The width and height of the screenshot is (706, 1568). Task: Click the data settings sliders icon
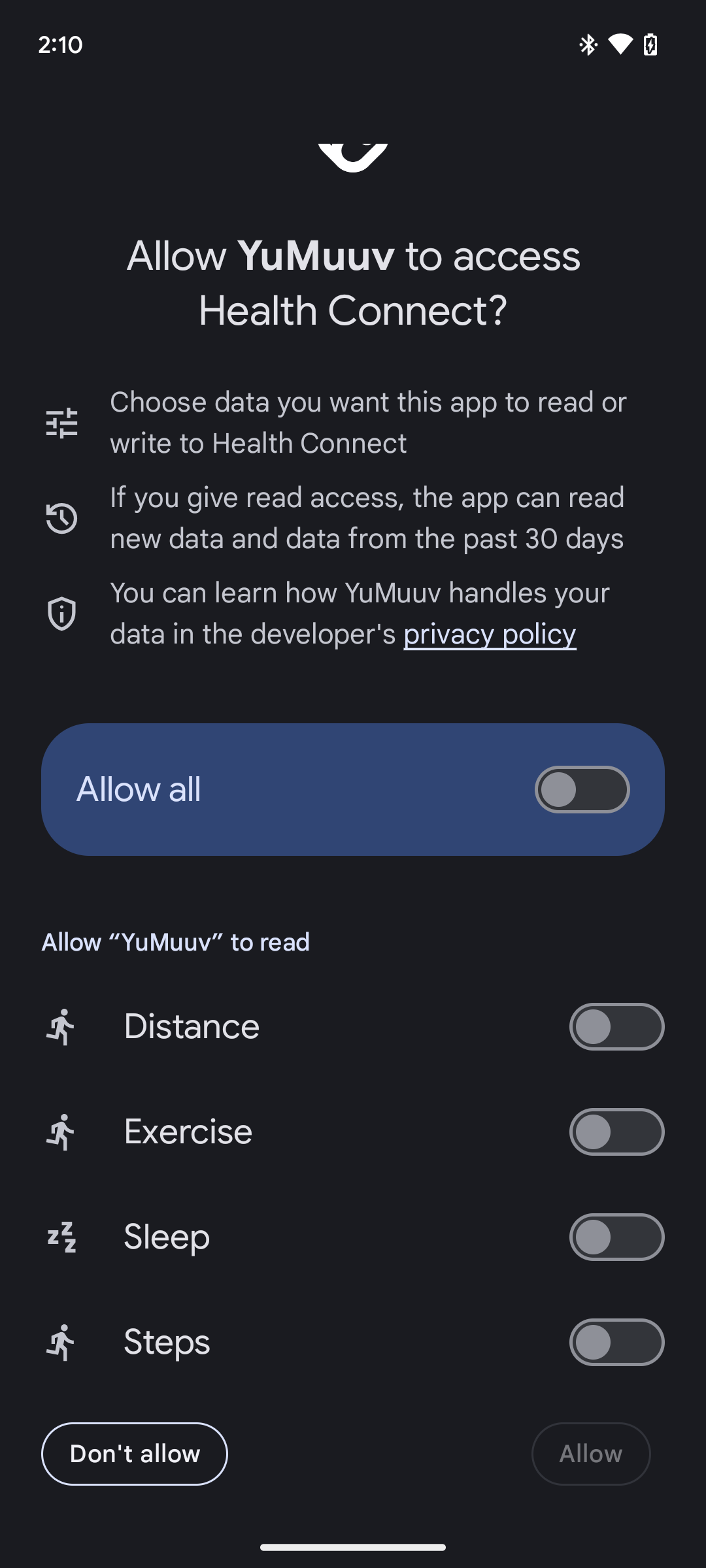pyautogui.click(x=61, y=423)
